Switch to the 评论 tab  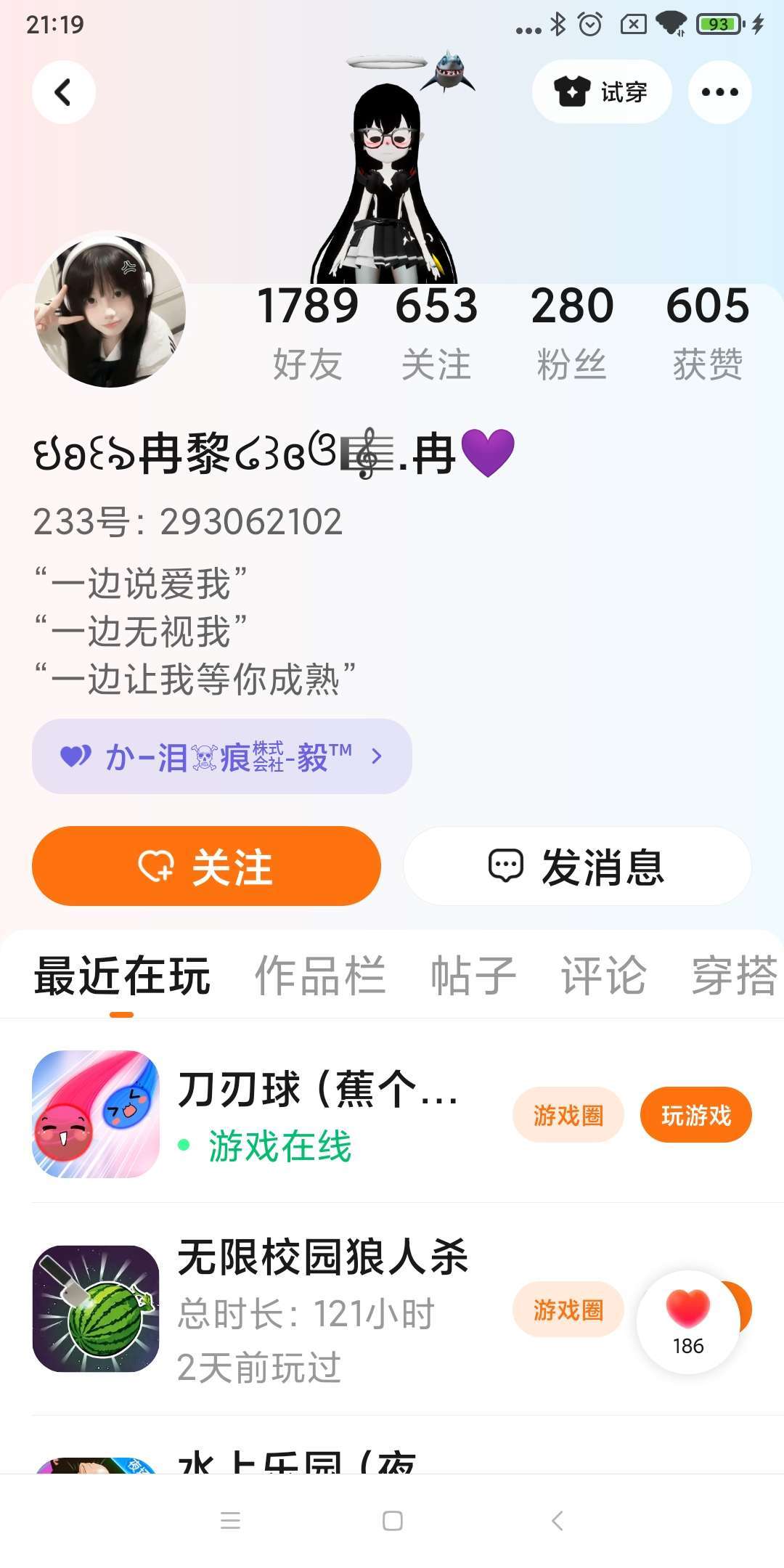click(x=603, y=975)
